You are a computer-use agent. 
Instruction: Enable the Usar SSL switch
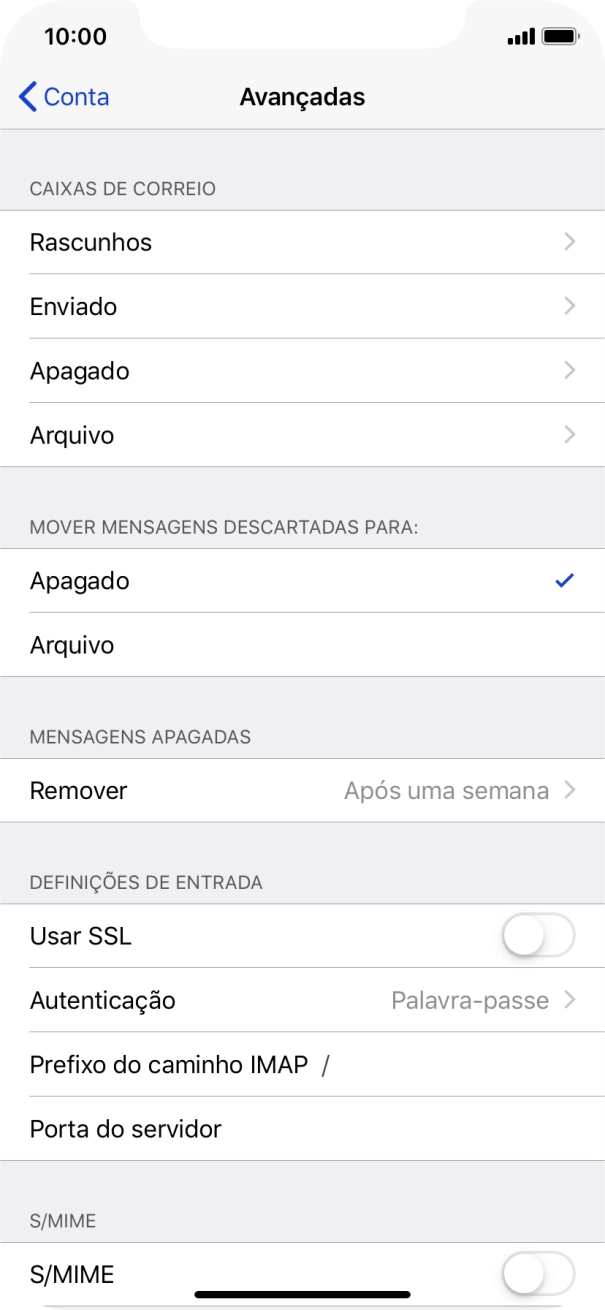537,937
